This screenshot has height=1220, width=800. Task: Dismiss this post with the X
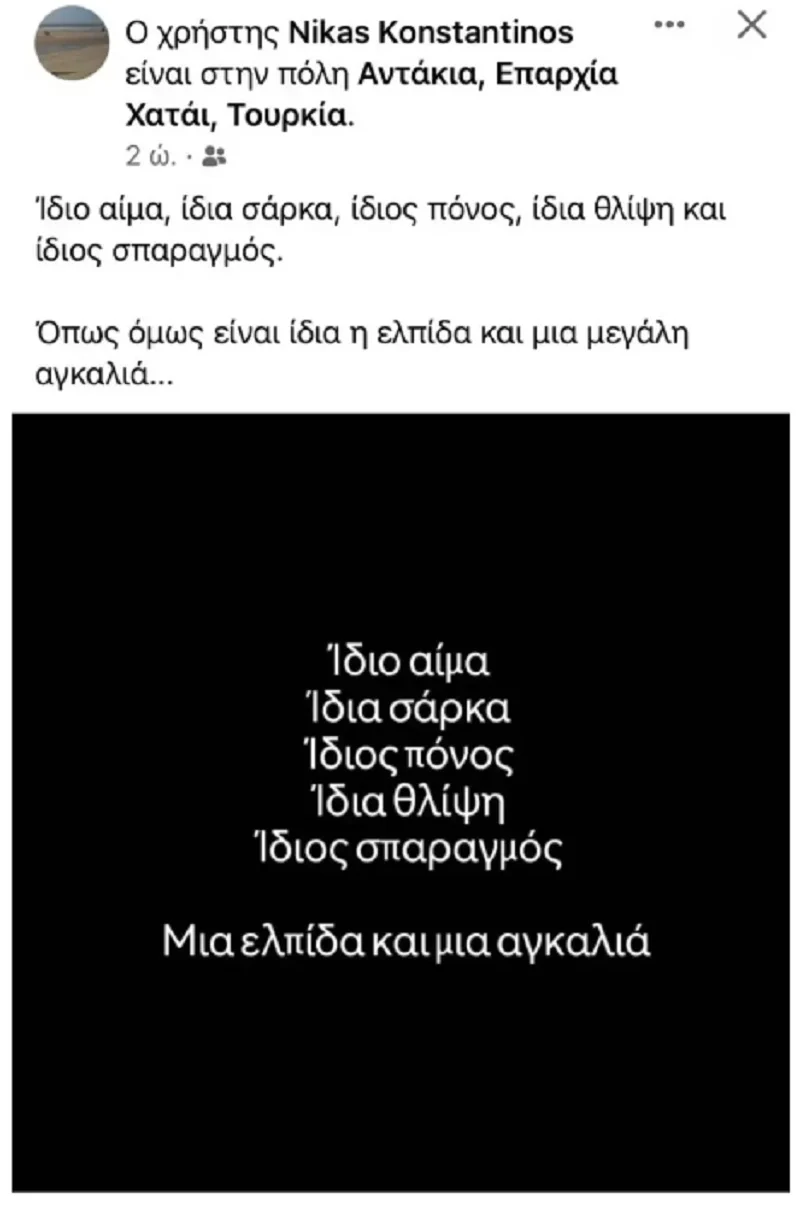pyautogui.click(x=751, y=25)
